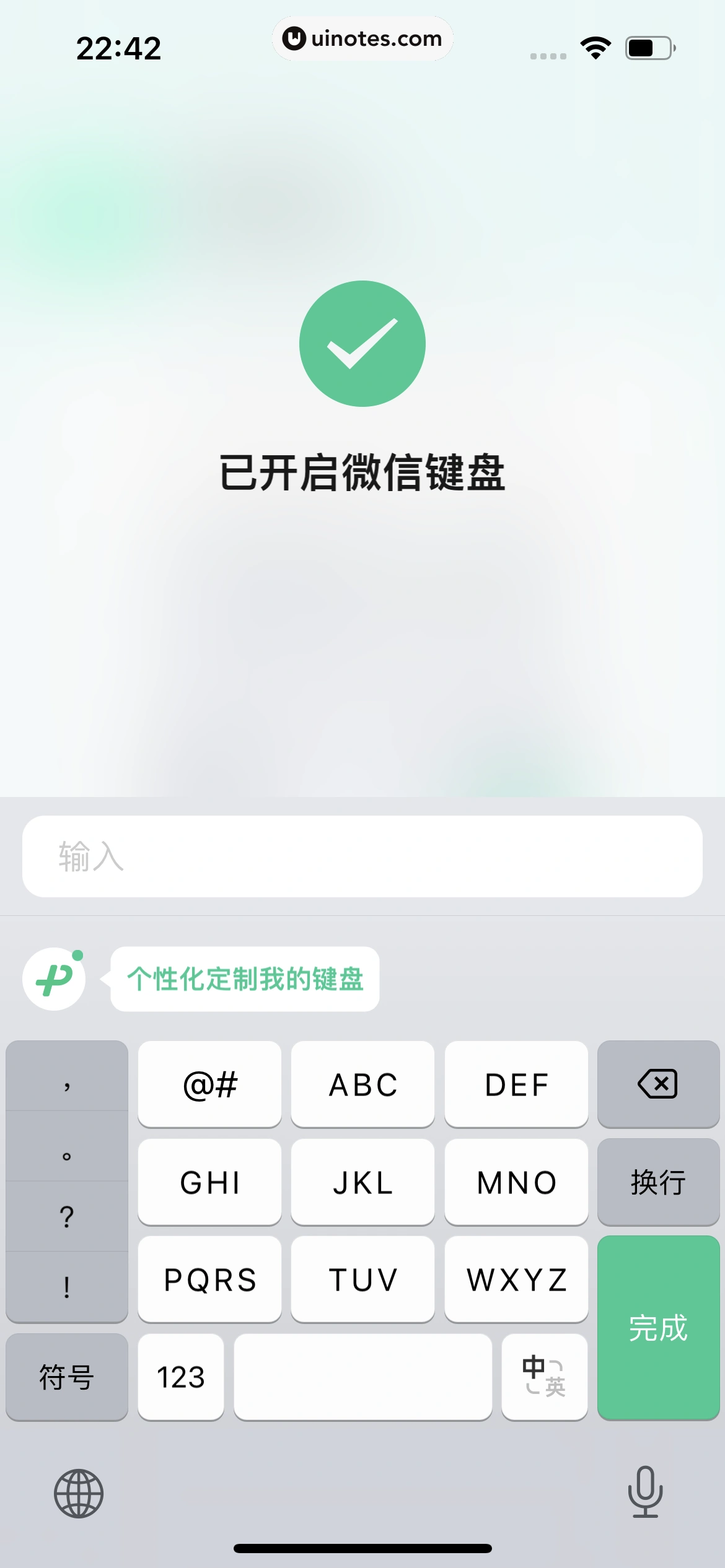
Task: Tap the question mark key
Action: [66, 1215]
